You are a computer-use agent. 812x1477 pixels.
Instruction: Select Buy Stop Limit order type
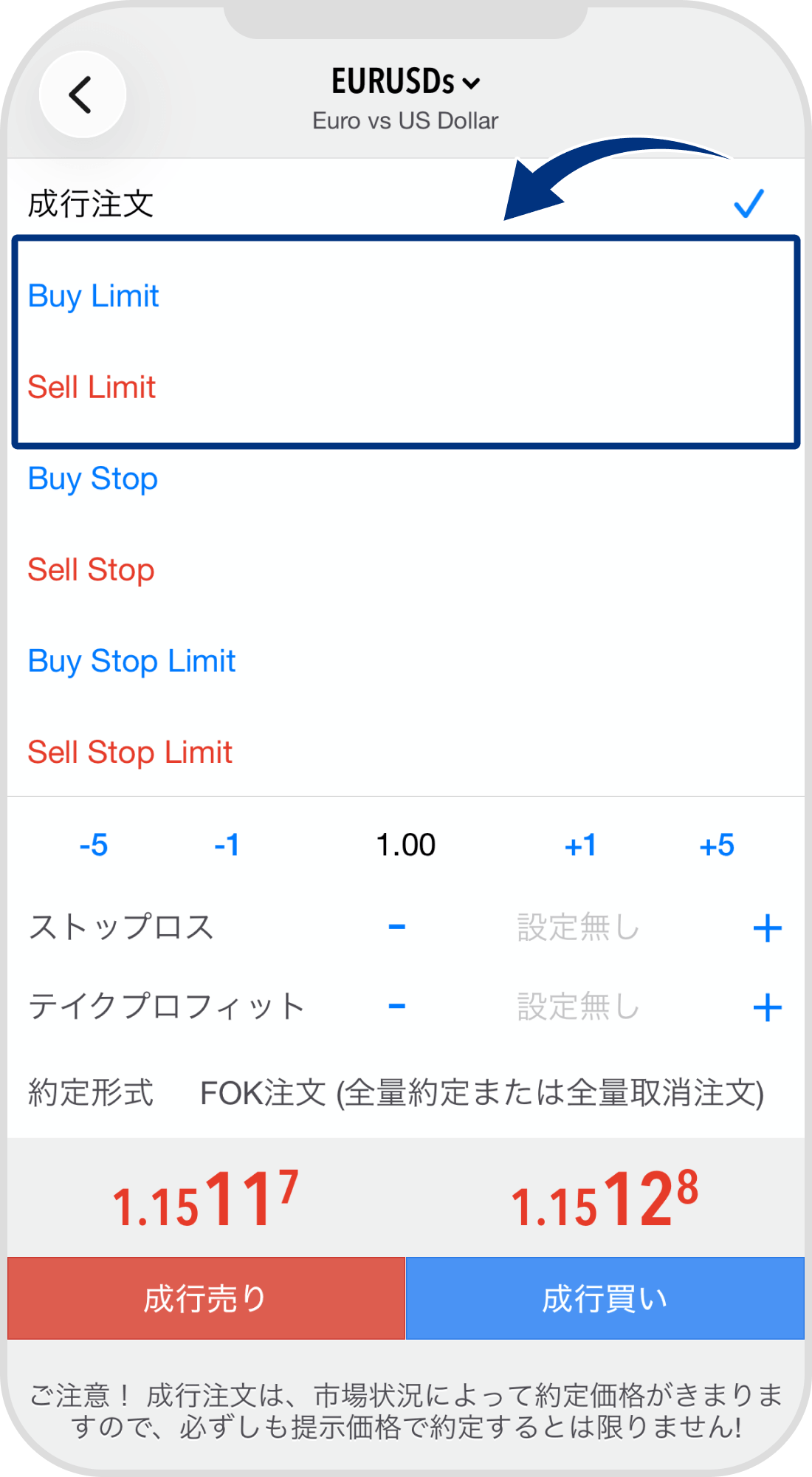pos(131,661)
